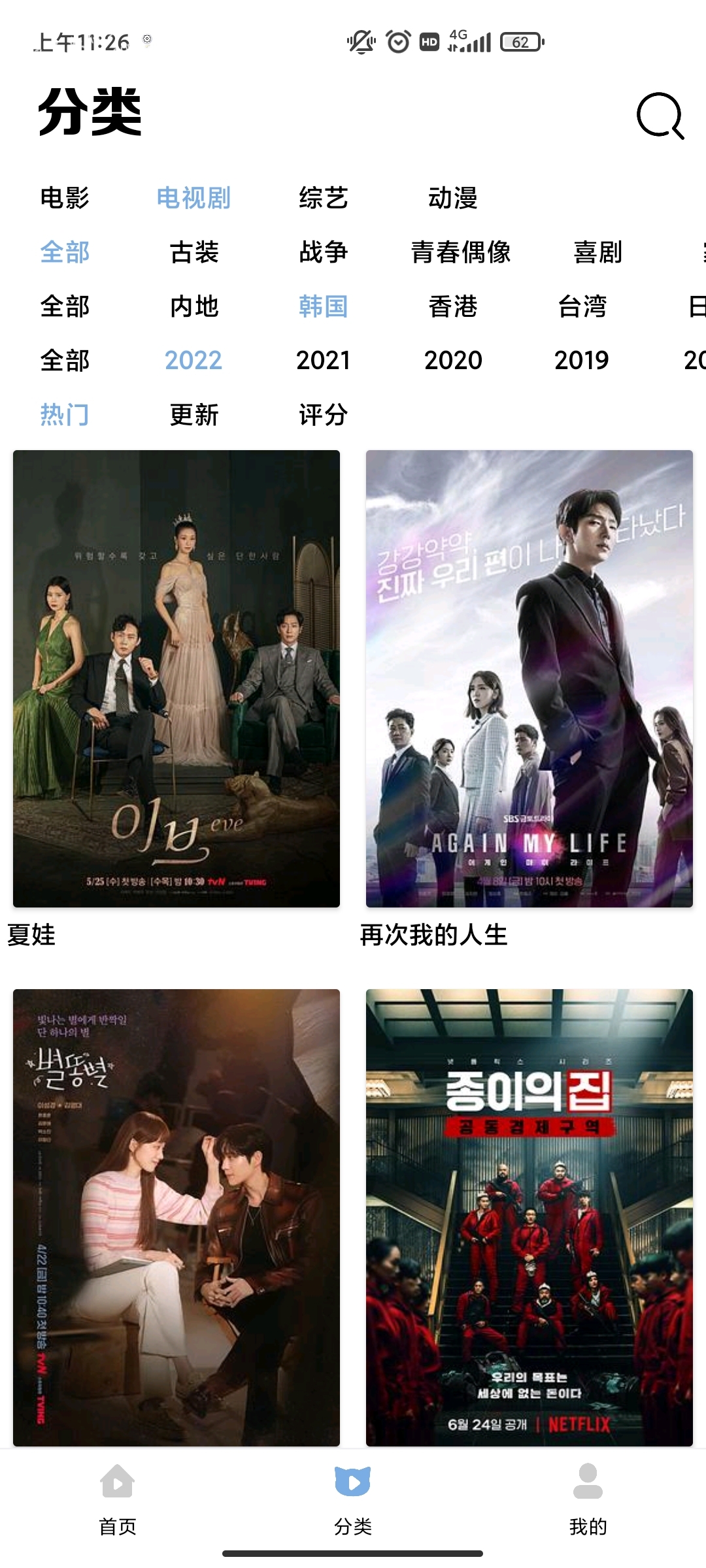Open the search icon
This screenshot has height=1568, width=706.
click(x=660, y=116)
